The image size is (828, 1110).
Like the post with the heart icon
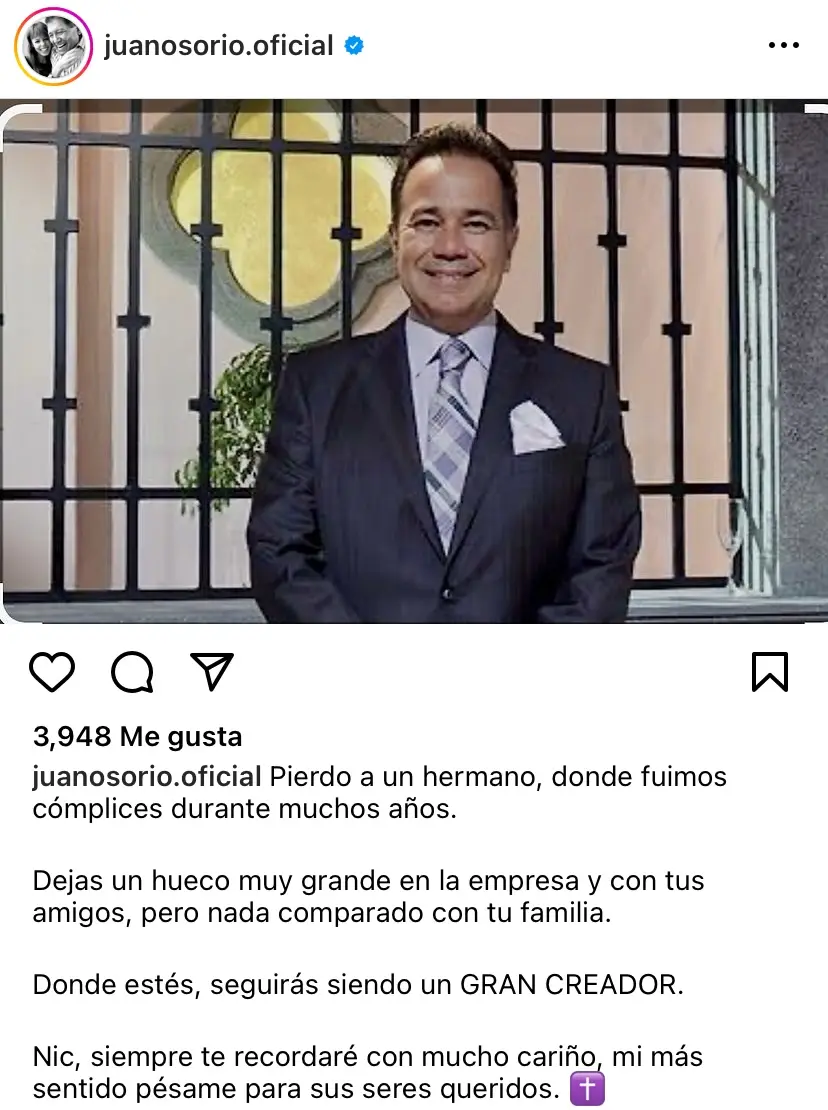[53, 671]
